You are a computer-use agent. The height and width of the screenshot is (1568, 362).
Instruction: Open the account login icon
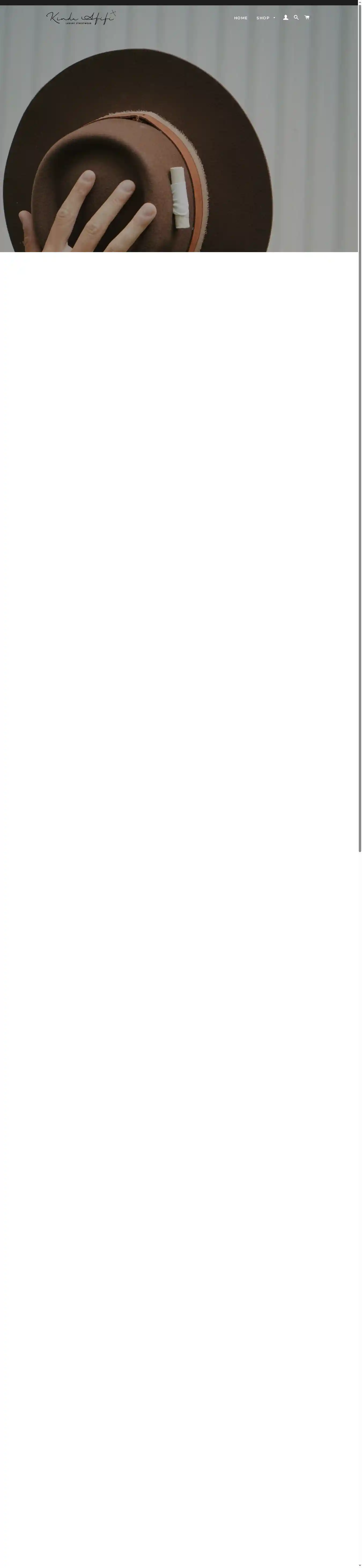(x=285, y=18)
